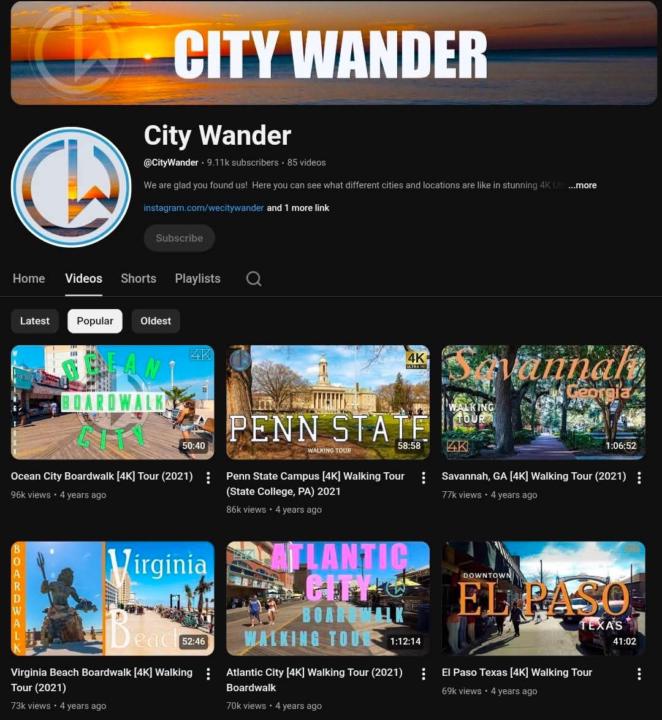Subscribe to City Wander channel
This screenshot has height=720, width=662.
[179, 238]
